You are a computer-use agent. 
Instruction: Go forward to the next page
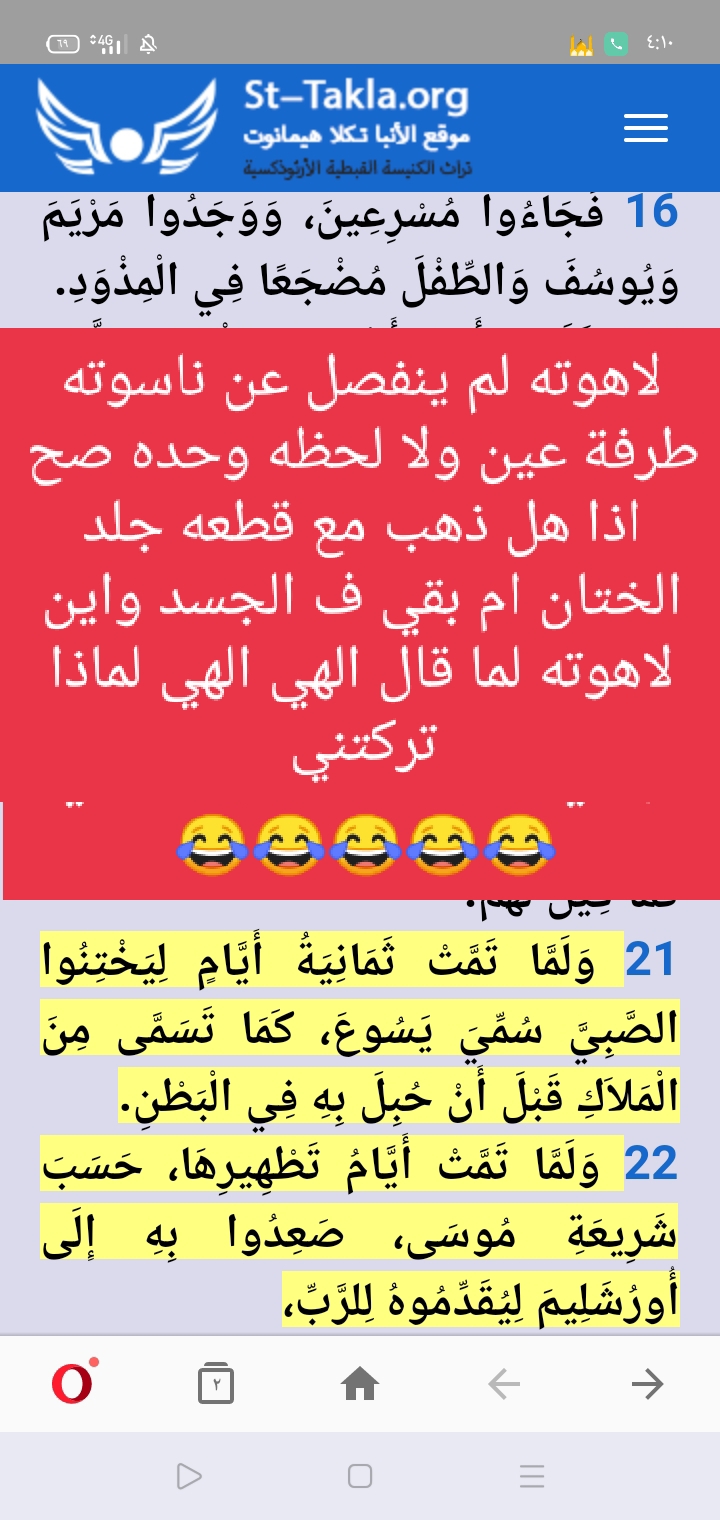coord(648,1384)
